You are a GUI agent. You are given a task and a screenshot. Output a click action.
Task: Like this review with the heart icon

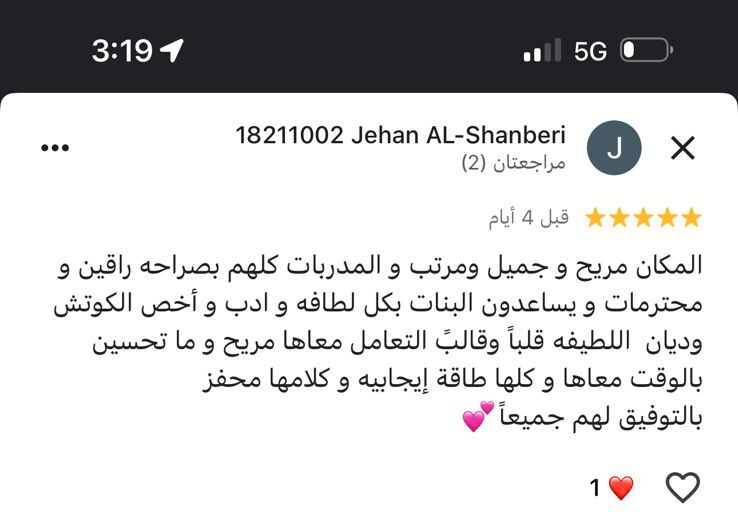[x=683, y=488]
